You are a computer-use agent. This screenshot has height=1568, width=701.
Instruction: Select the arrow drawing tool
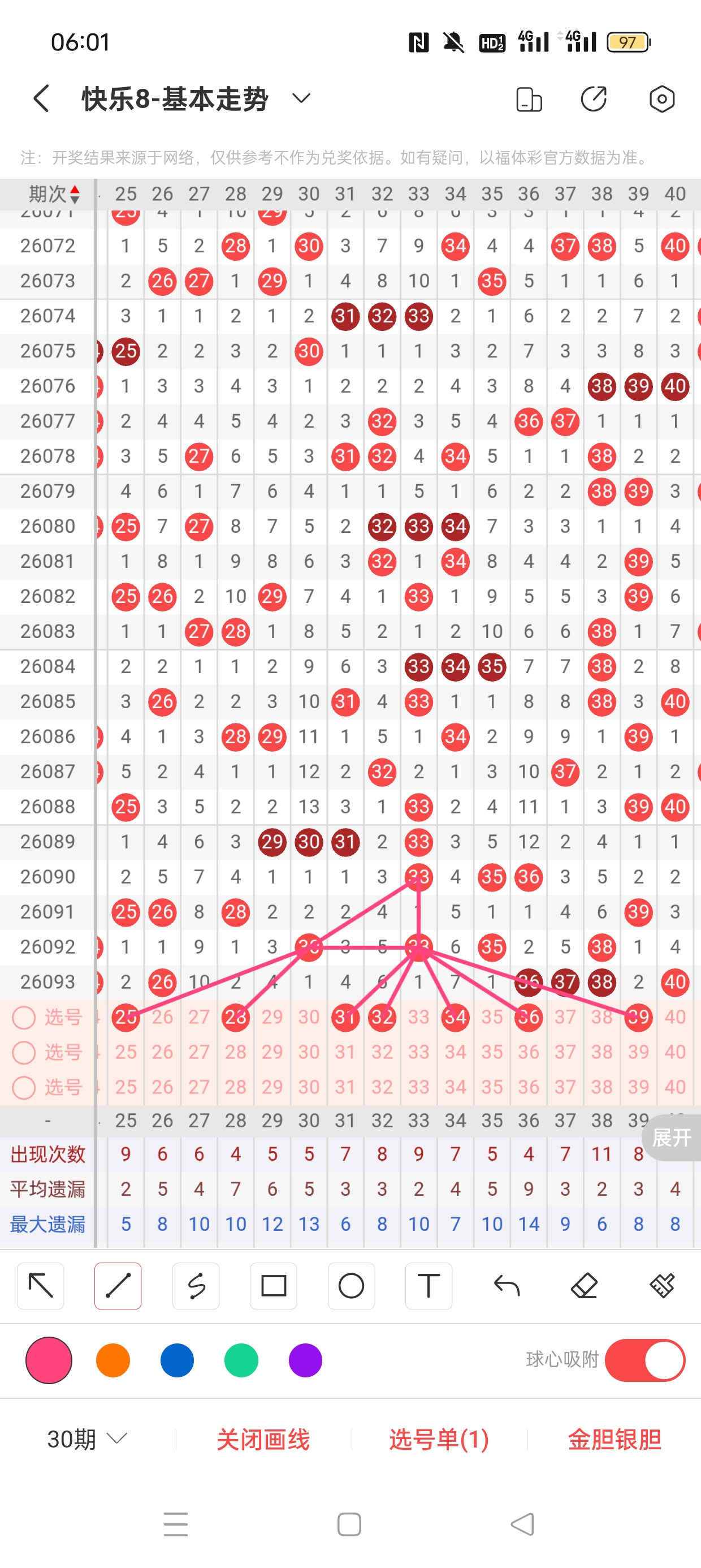coord(41,1286)
